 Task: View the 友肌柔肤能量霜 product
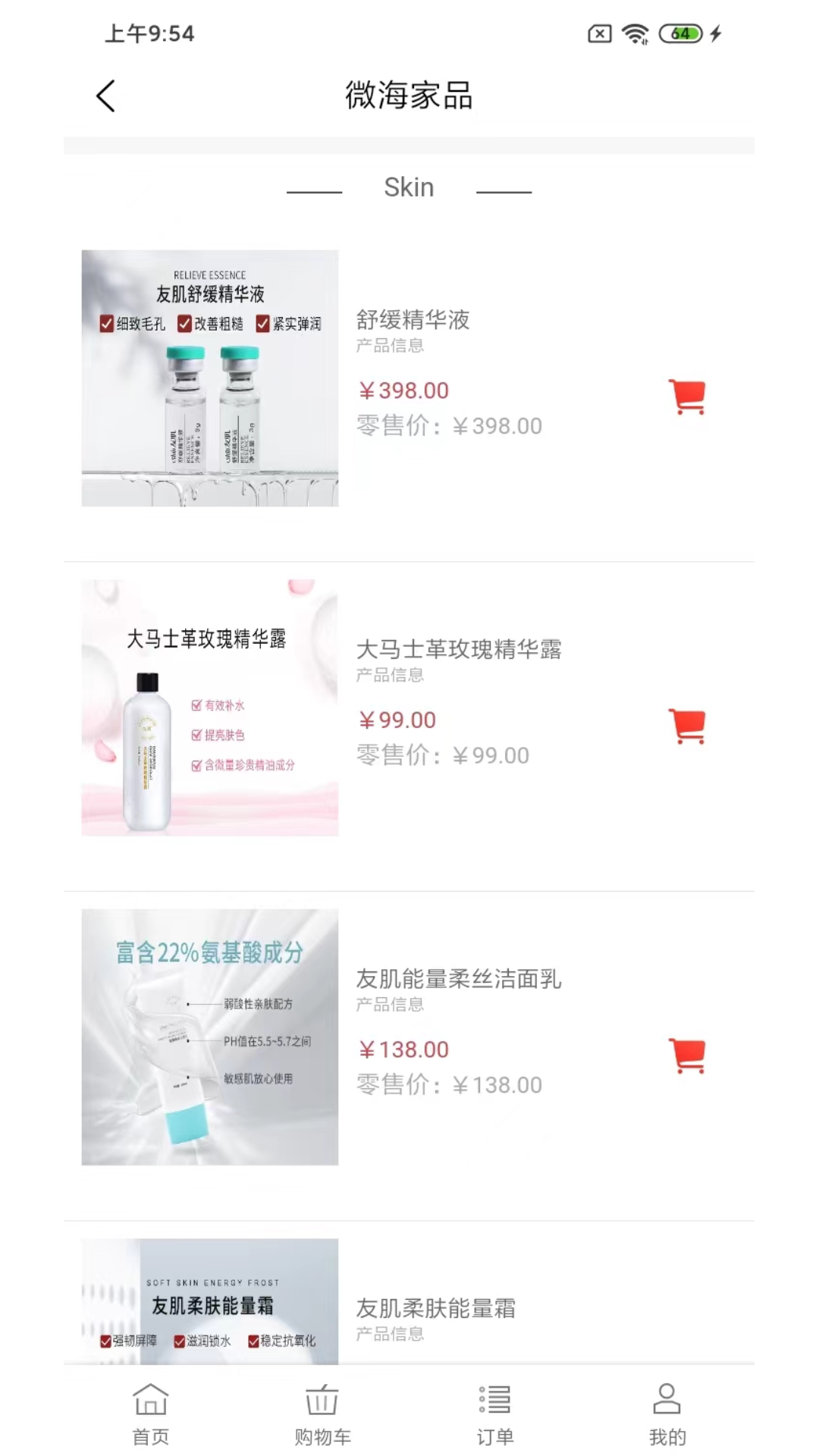click(x=435, y=1308)
